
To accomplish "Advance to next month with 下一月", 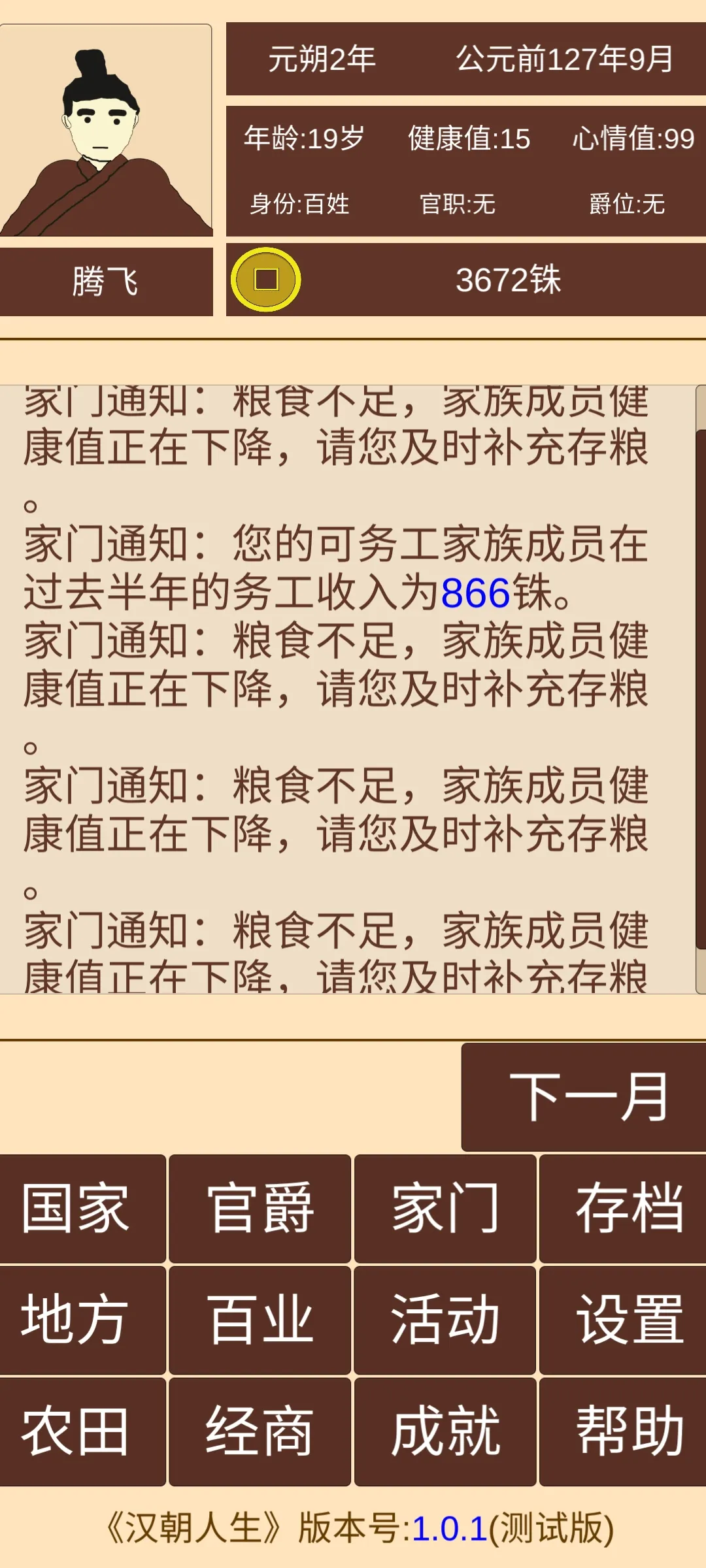I will pos(584,1097).
